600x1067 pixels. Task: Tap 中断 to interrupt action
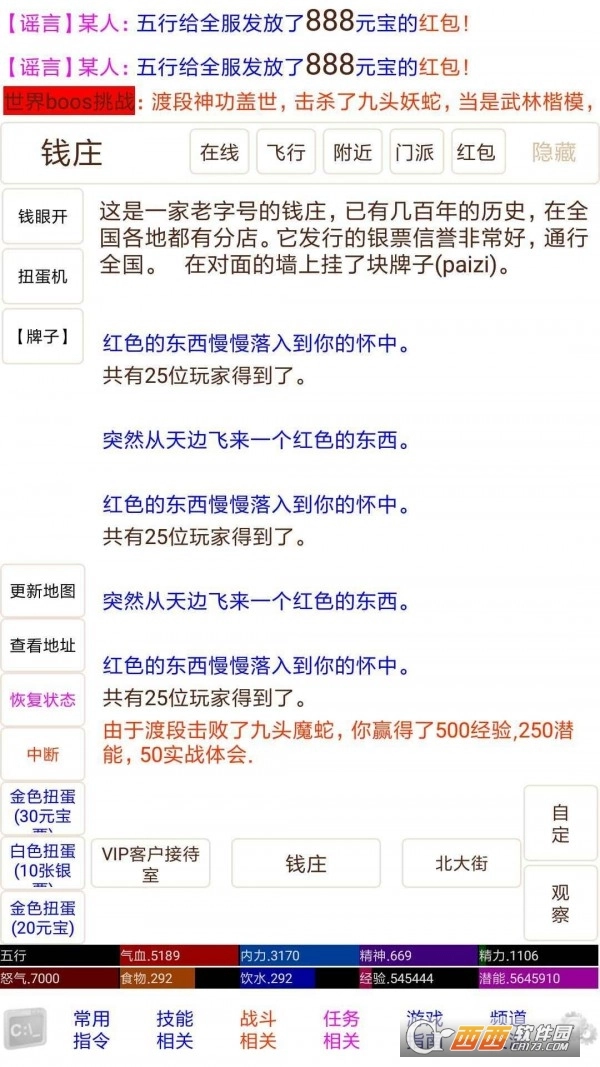point(43,755)
